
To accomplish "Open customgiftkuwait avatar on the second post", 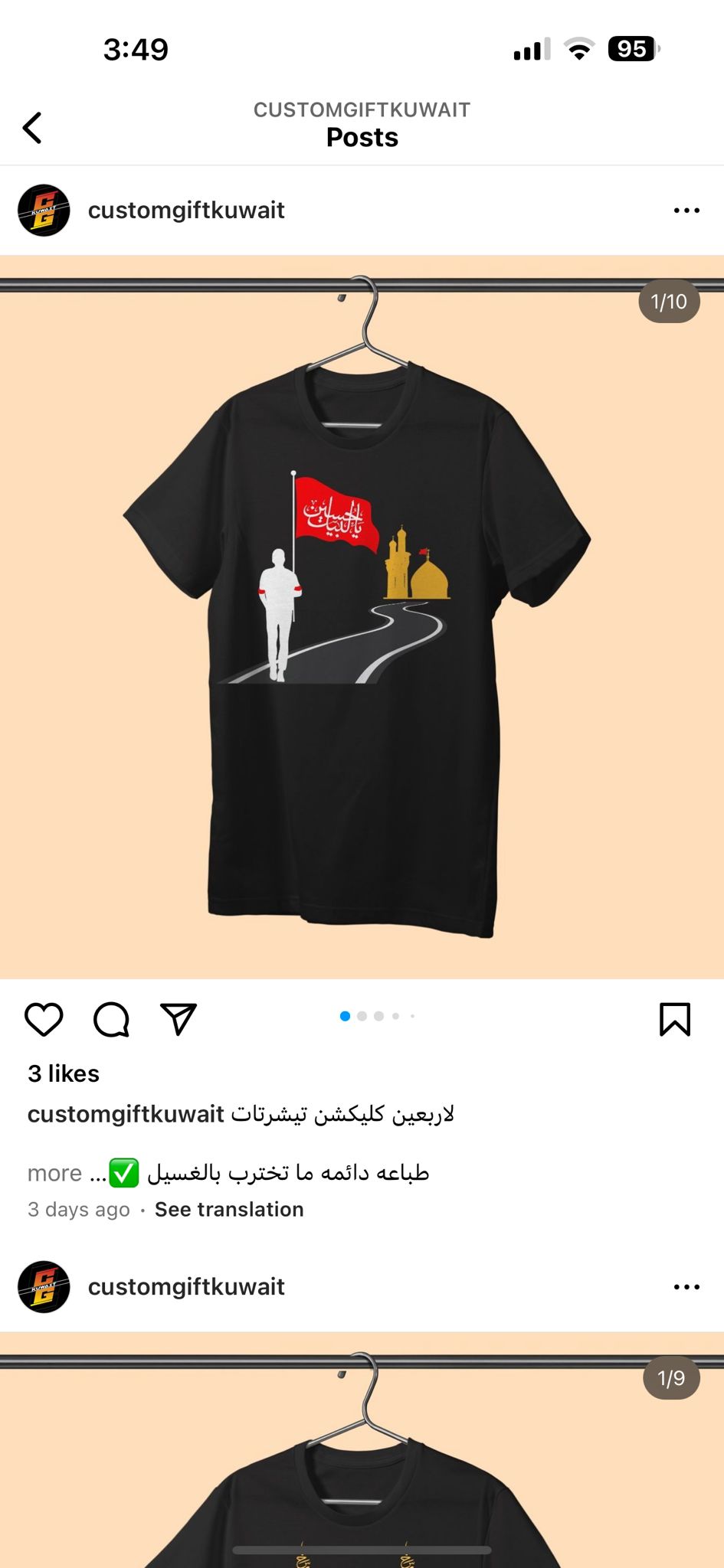I will [44, 1286].
